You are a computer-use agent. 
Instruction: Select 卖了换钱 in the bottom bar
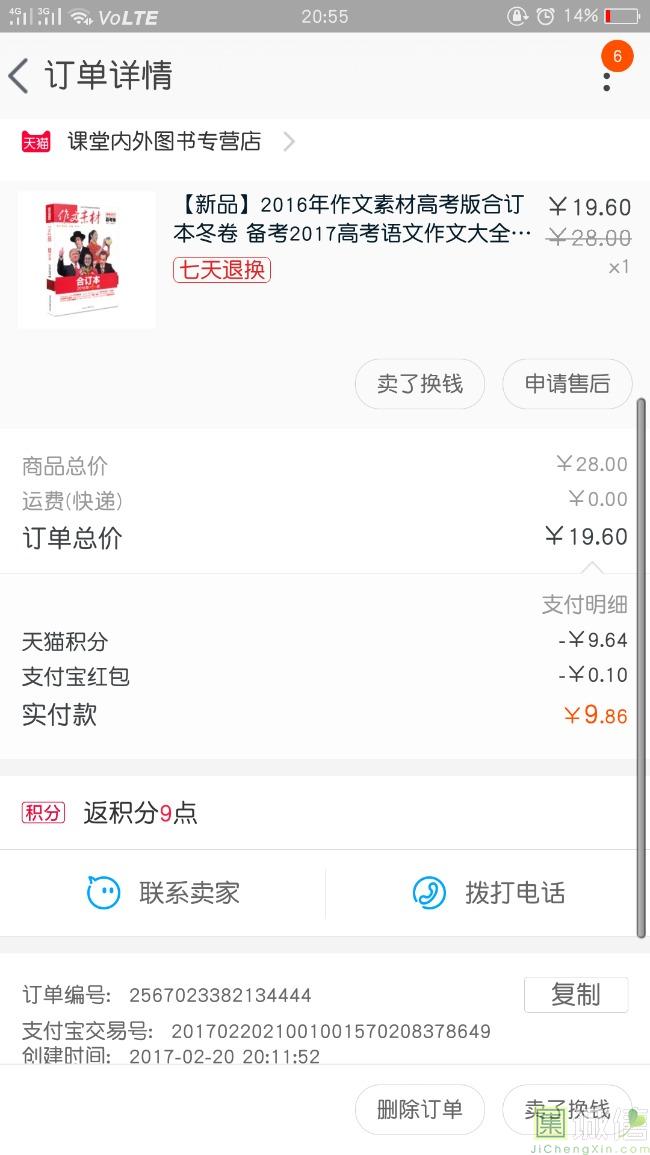(567, 1109)
